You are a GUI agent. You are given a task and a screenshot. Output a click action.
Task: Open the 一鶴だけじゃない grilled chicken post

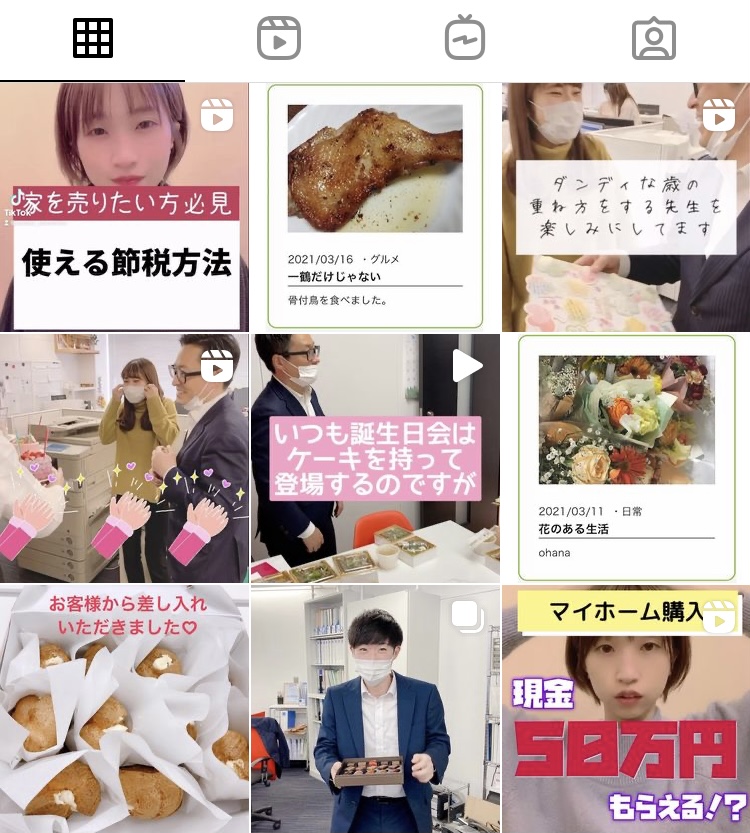pos(375,207)
